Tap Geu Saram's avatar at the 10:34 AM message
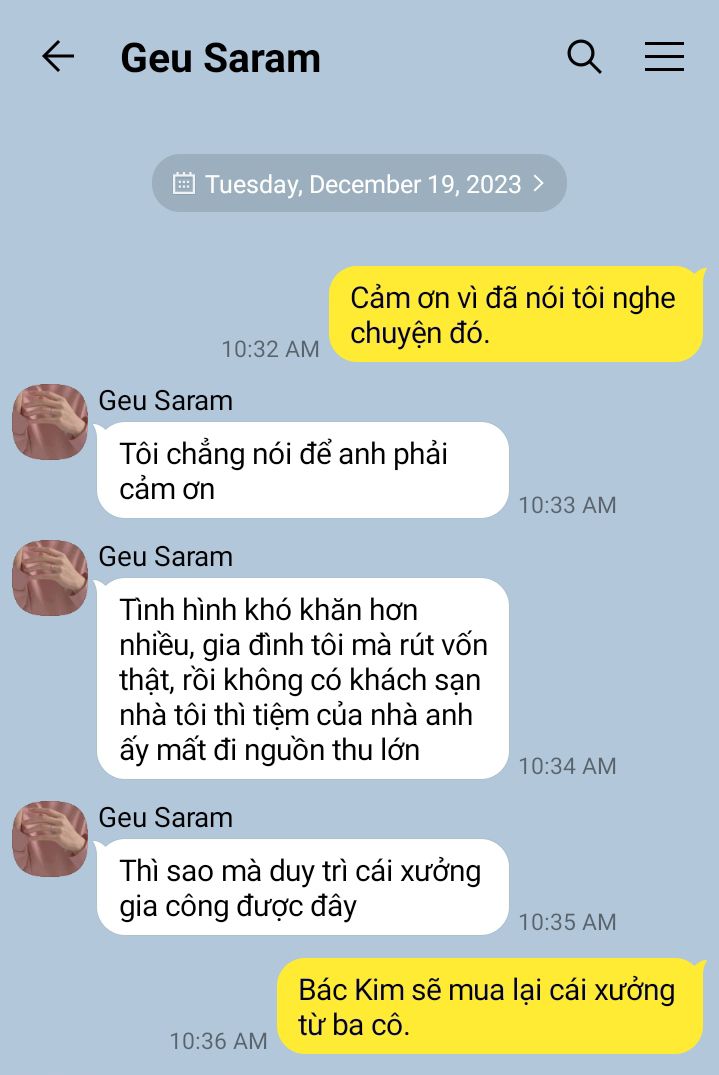This screenshot has height=1075, width=719. 50,578
